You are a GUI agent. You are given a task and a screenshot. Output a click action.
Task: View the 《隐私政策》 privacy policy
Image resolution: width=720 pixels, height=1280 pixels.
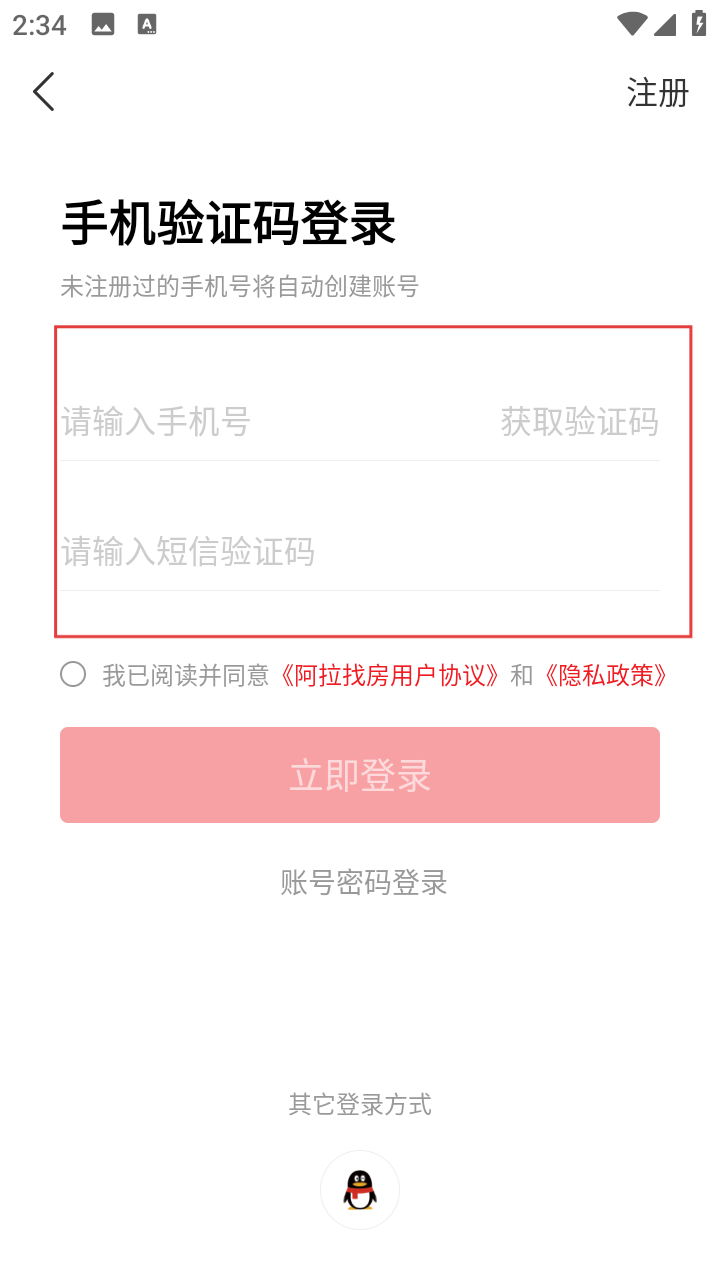tap(604, 676)
